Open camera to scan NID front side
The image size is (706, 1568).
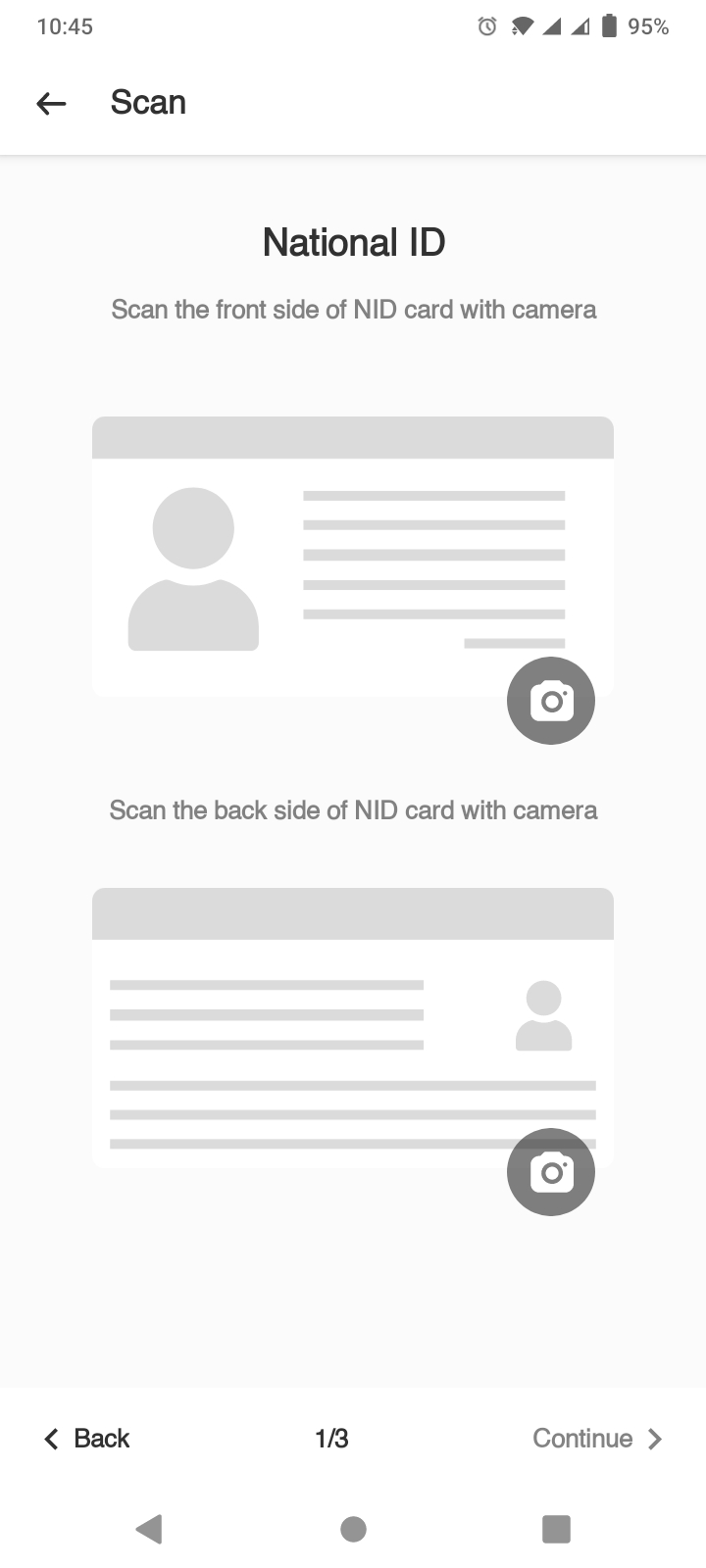pos(550,701)
